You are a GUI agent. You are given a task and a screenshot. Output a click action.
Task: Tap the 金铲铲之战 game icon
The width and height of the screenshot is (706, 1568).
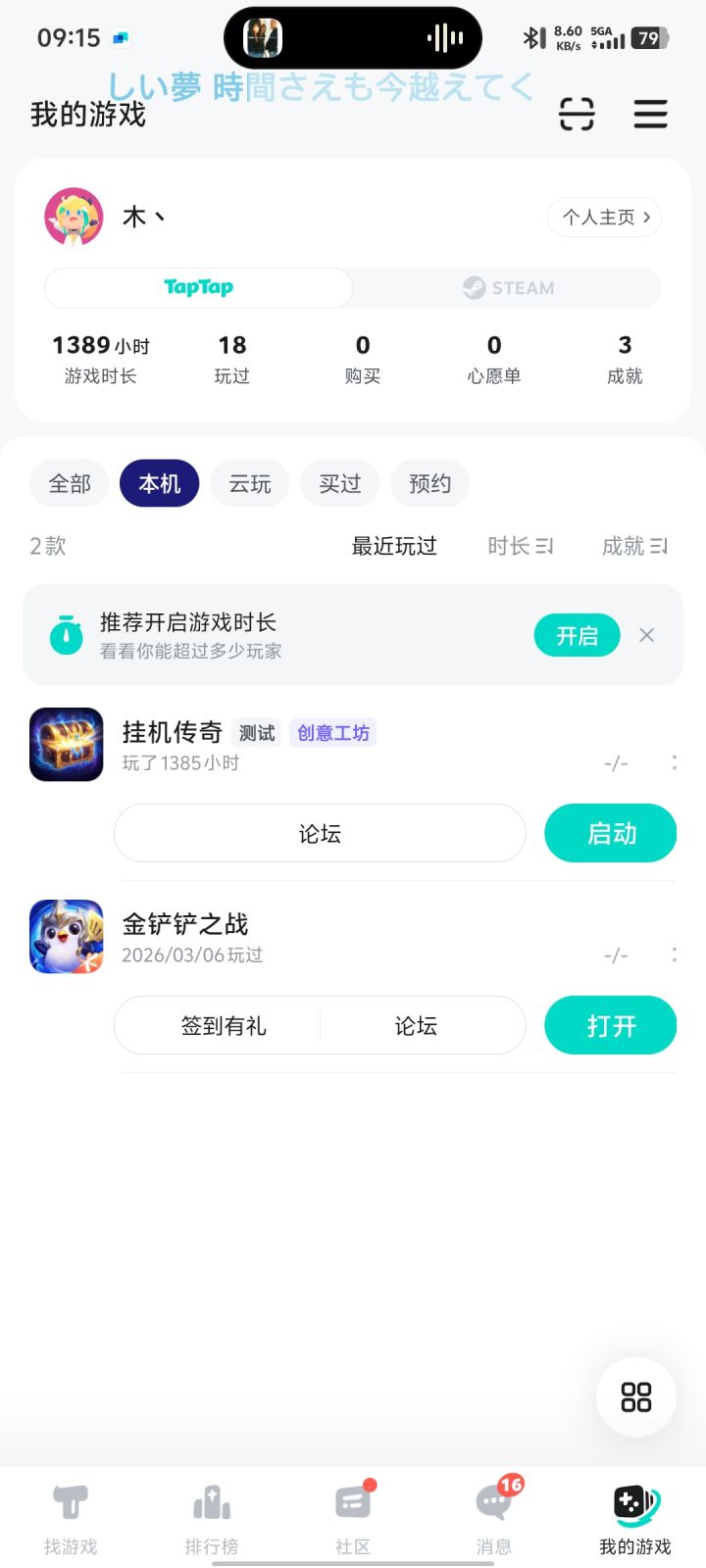click(x=65, y=936)
